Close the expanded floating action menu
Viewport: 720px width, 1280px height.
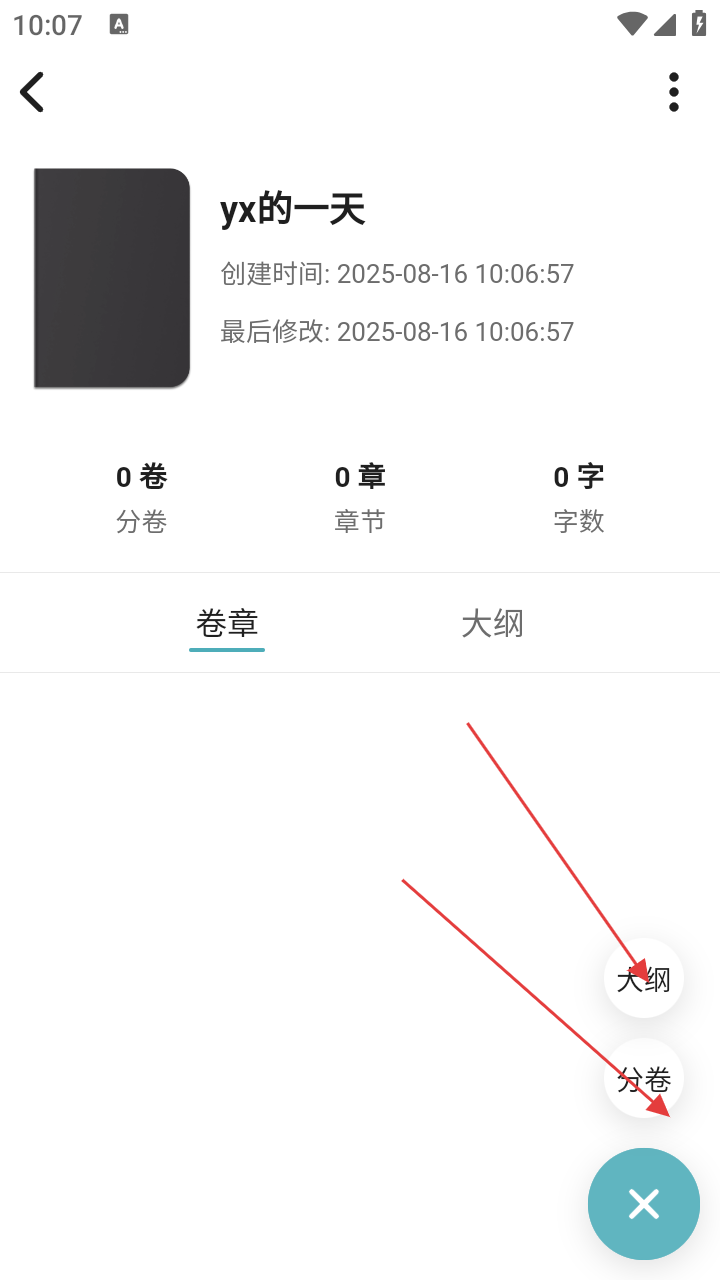click(x=644, y=1203)
